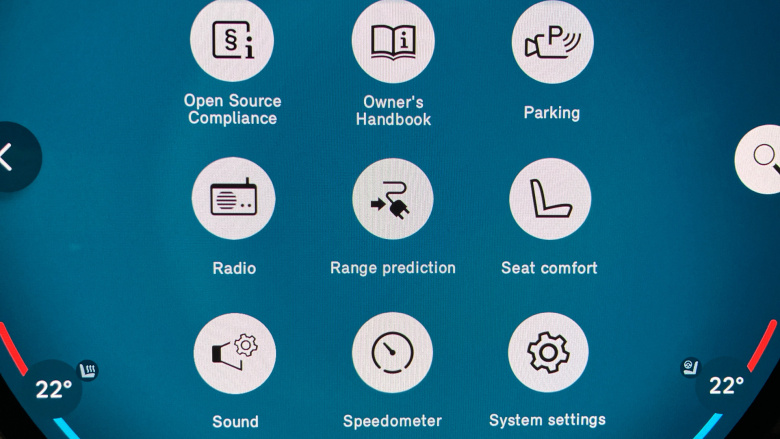Tap the search magnifier icon

click(762, 157)
